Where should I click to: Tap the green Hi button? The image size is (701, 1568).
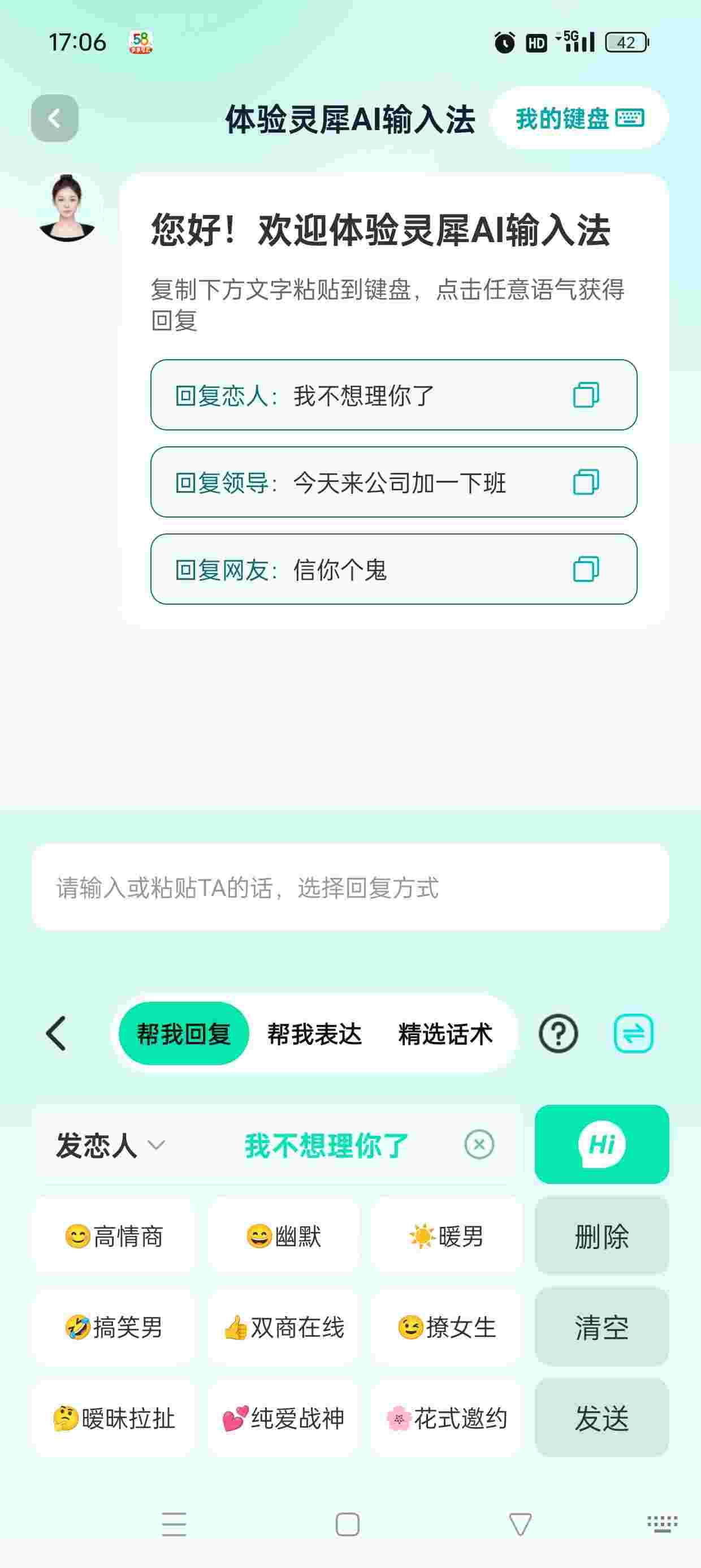click(601, 1144)
